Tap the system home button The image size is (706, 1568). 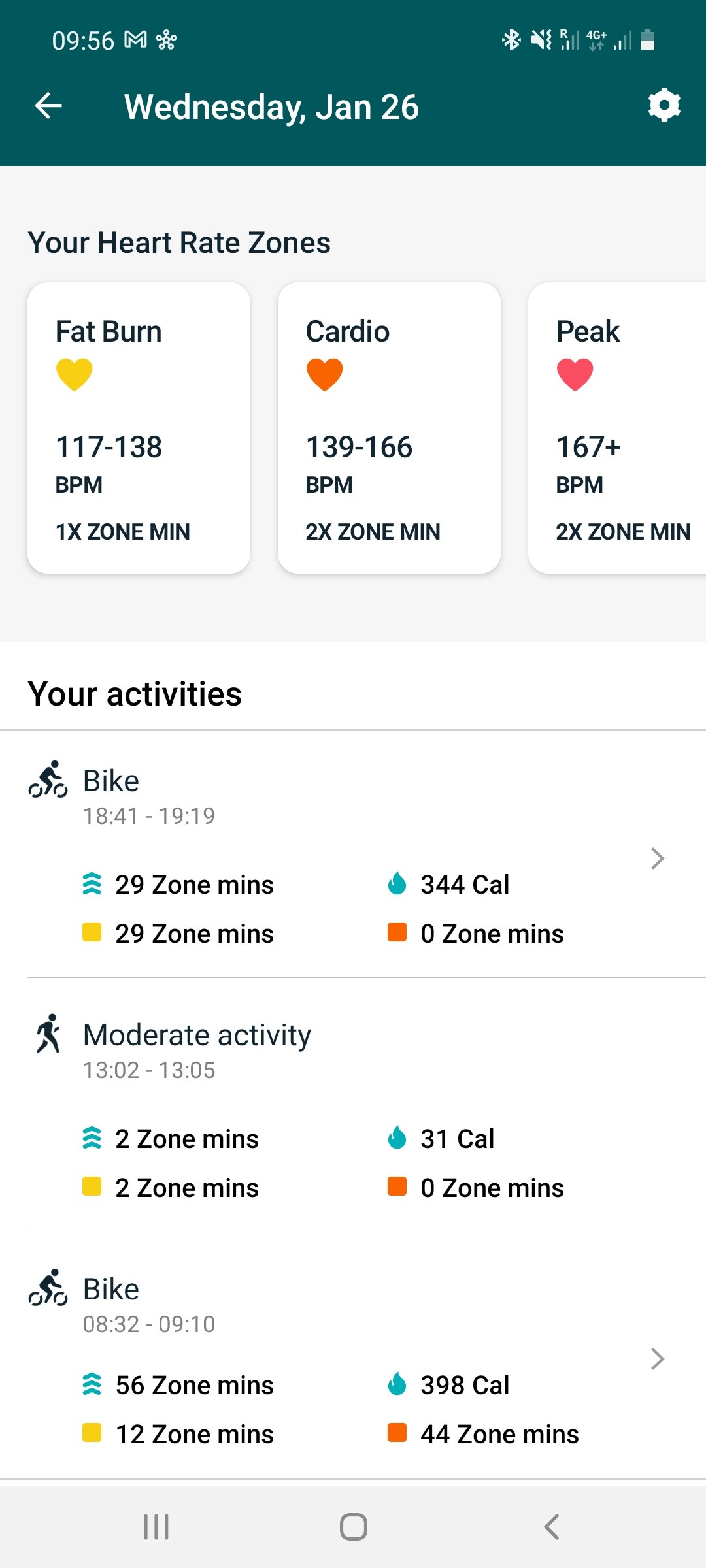coord(353,1527)
